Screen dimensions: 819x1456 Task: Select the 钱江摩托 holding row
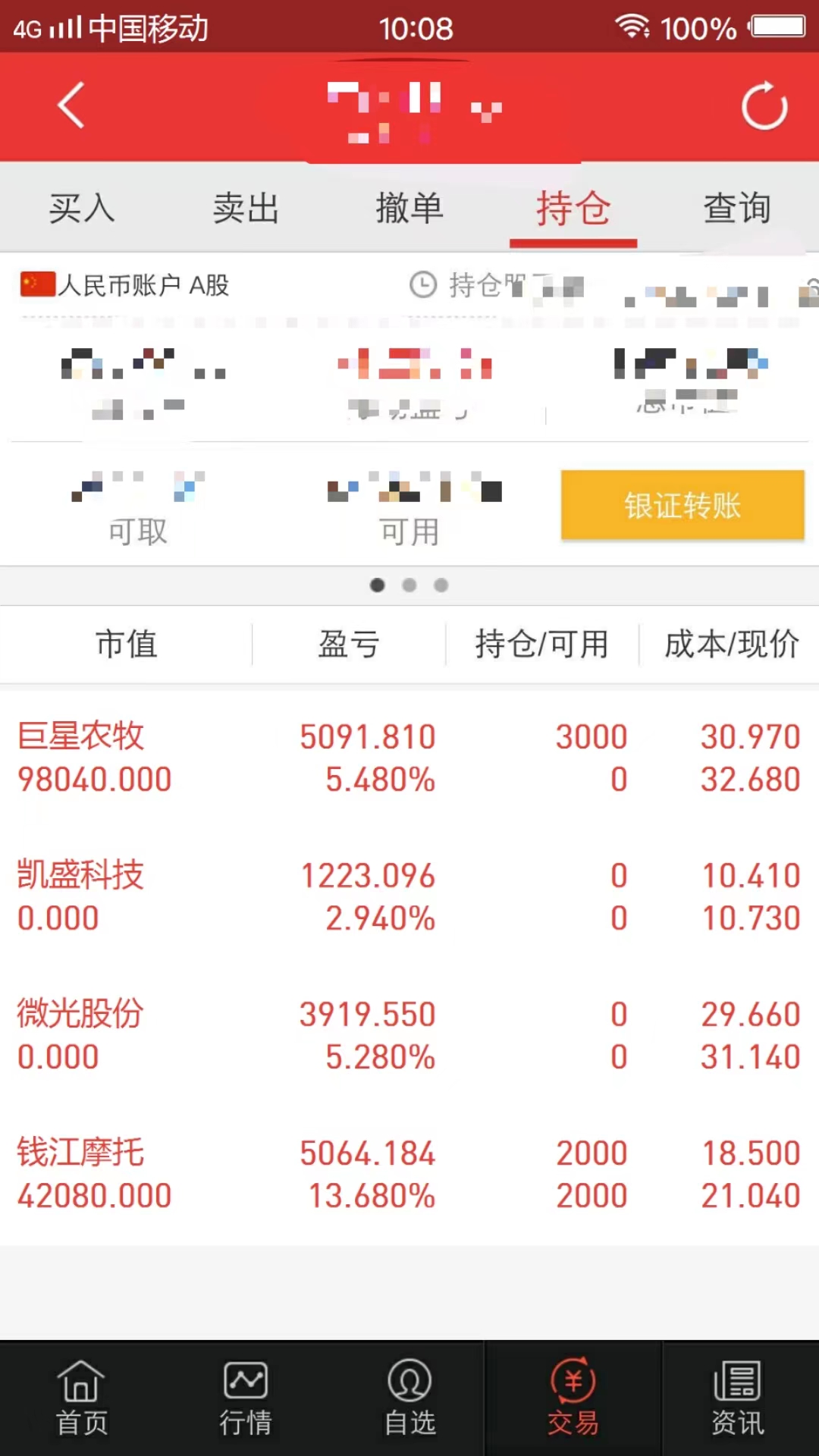pyautogui.click(x=409, y=1174)
